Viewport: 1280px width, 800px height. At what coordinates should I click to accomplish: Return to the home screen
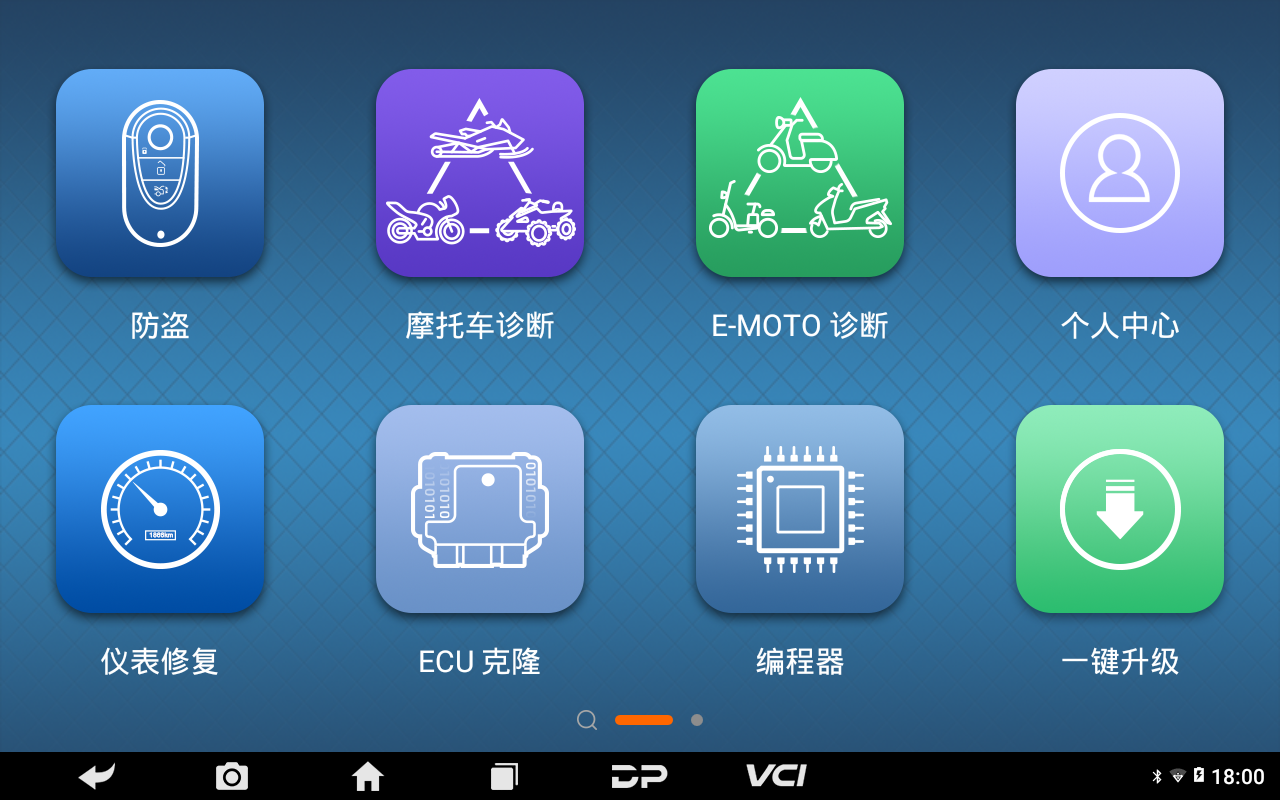click(x=368, y=776)
